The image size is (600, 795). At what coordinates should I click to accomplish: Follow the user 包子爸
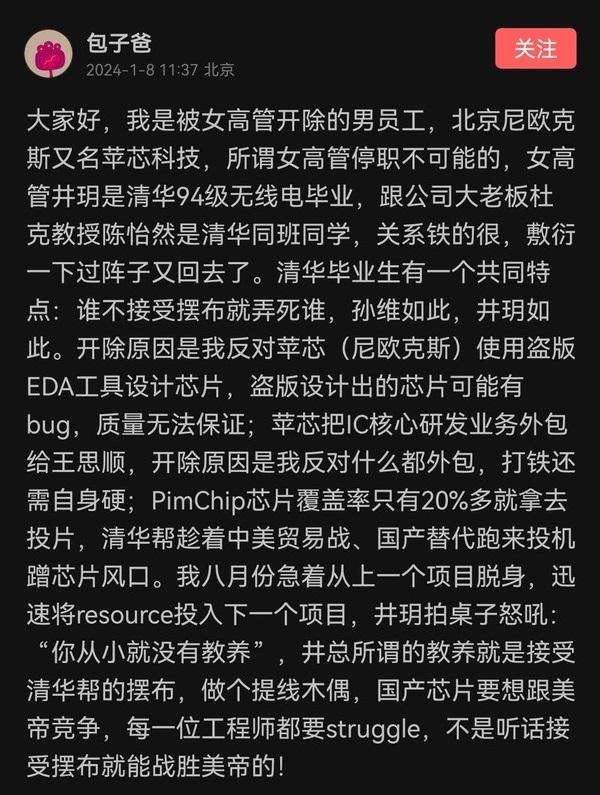click(536, 49)
